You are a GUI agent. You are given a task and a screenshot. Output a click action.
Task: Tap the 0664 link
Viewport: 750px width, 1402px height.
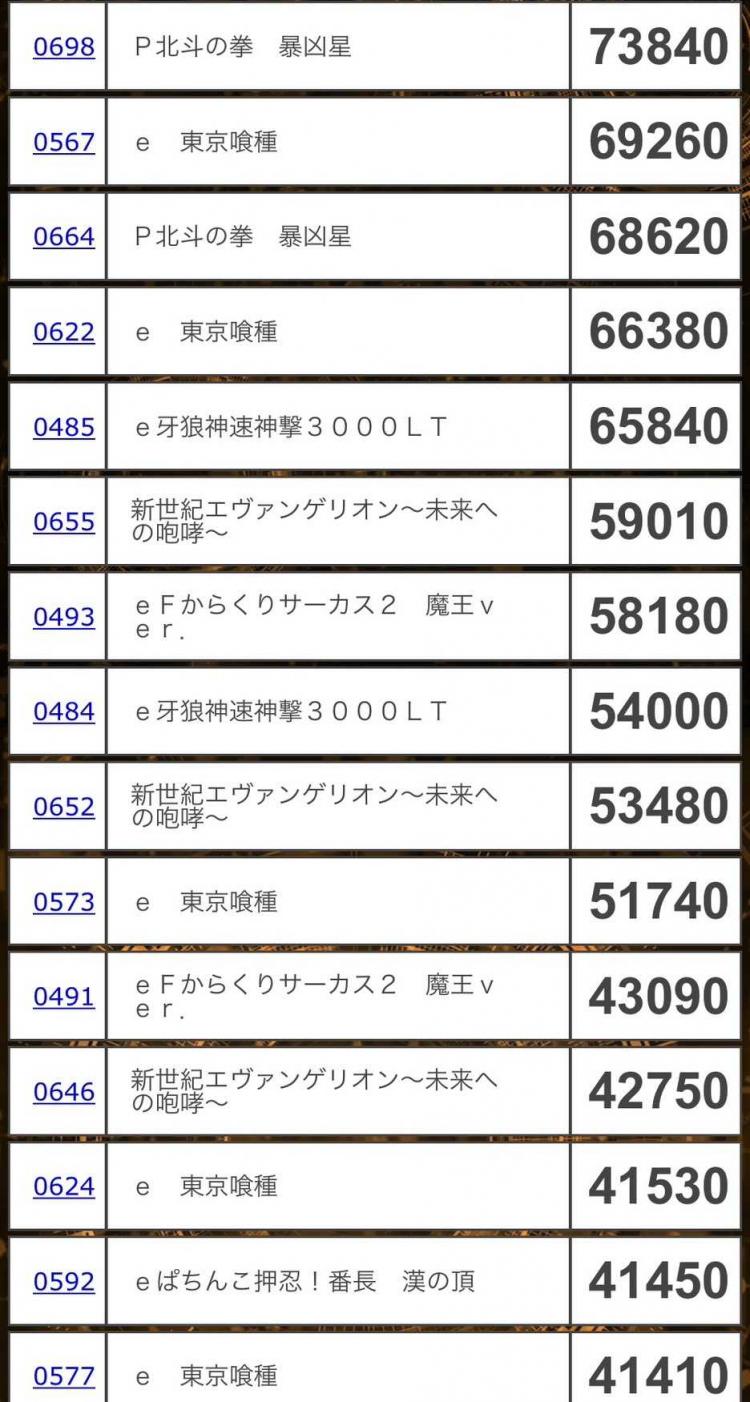(x=64, y=237)
